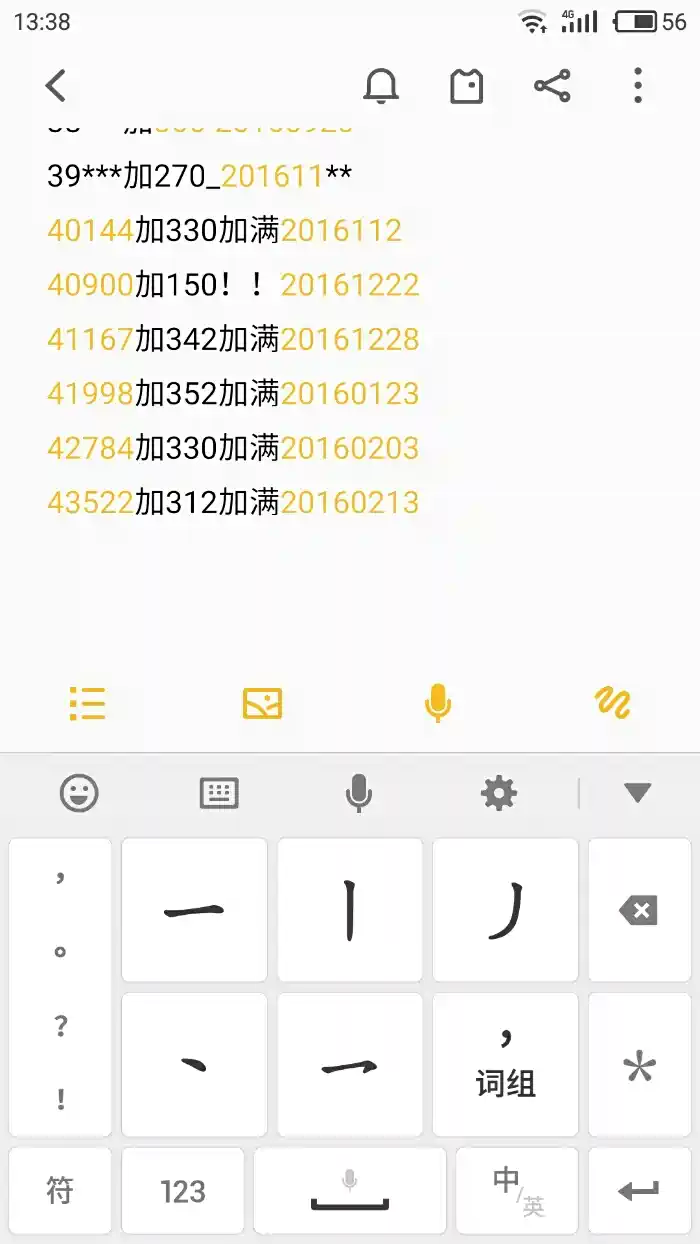This screenshot has width=700, height=1244.
Task: Tap the 词组 key
Action: pyautogui.click(x=505, y=1065)
